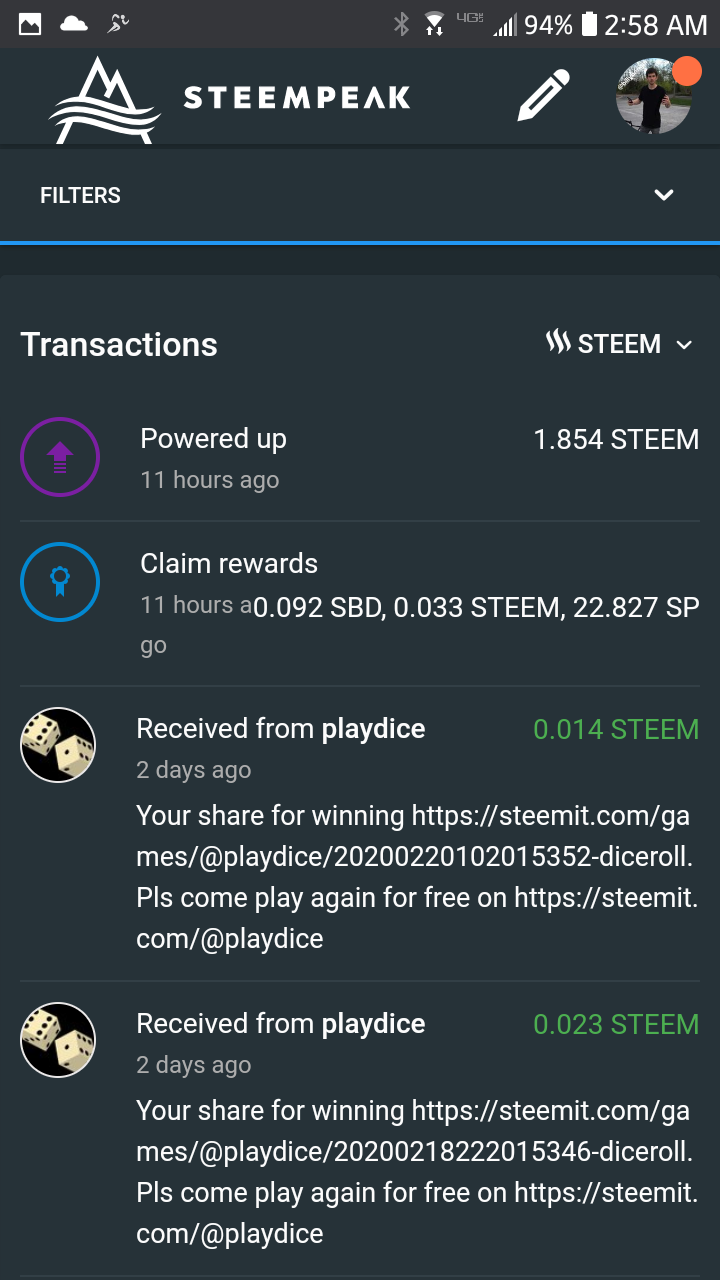Open the Powered up transaction
This screenshot has width=720, height=1280.
213,439
